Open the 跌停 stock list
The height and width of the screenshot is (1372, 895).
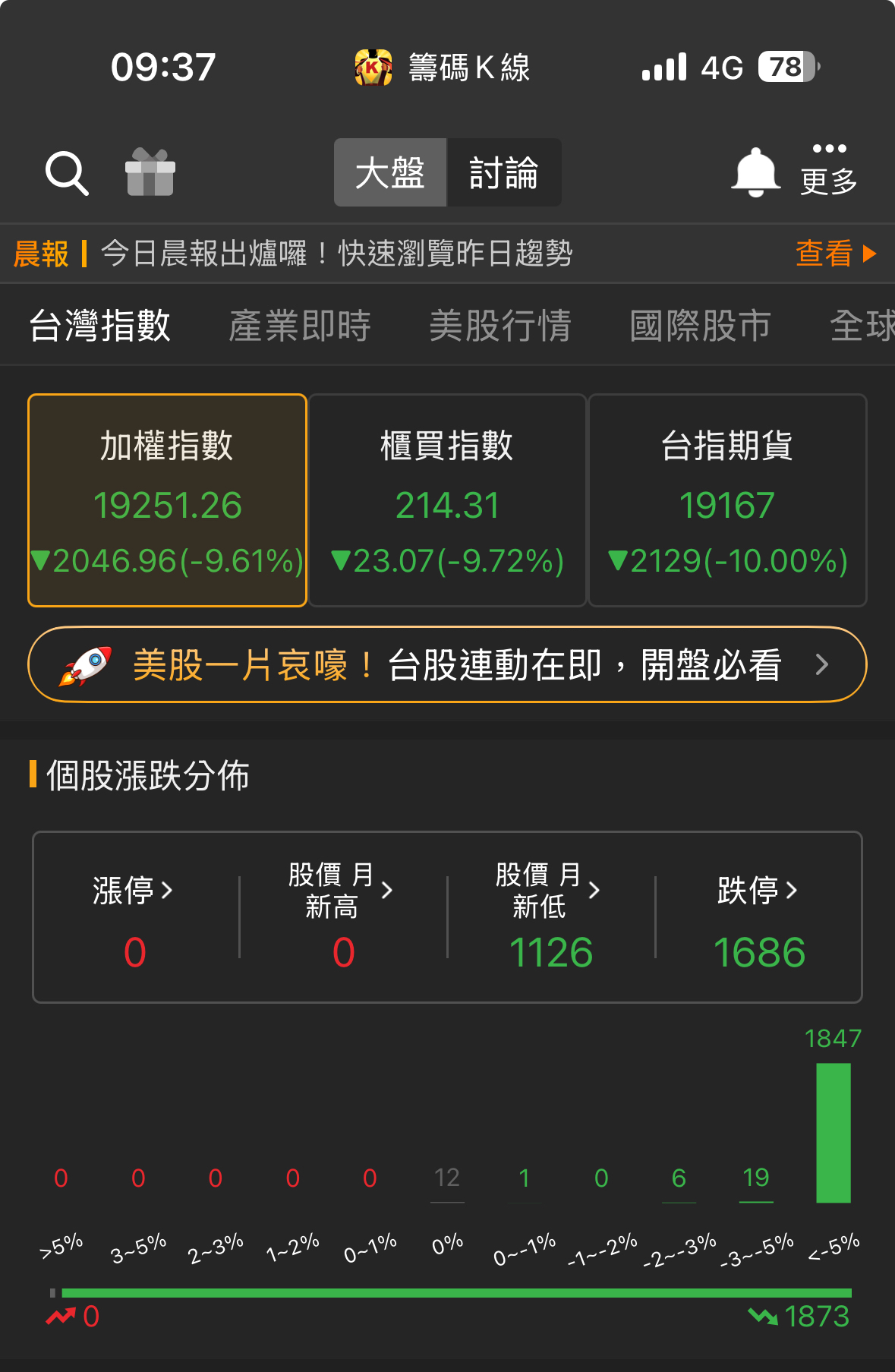point(758,917)
